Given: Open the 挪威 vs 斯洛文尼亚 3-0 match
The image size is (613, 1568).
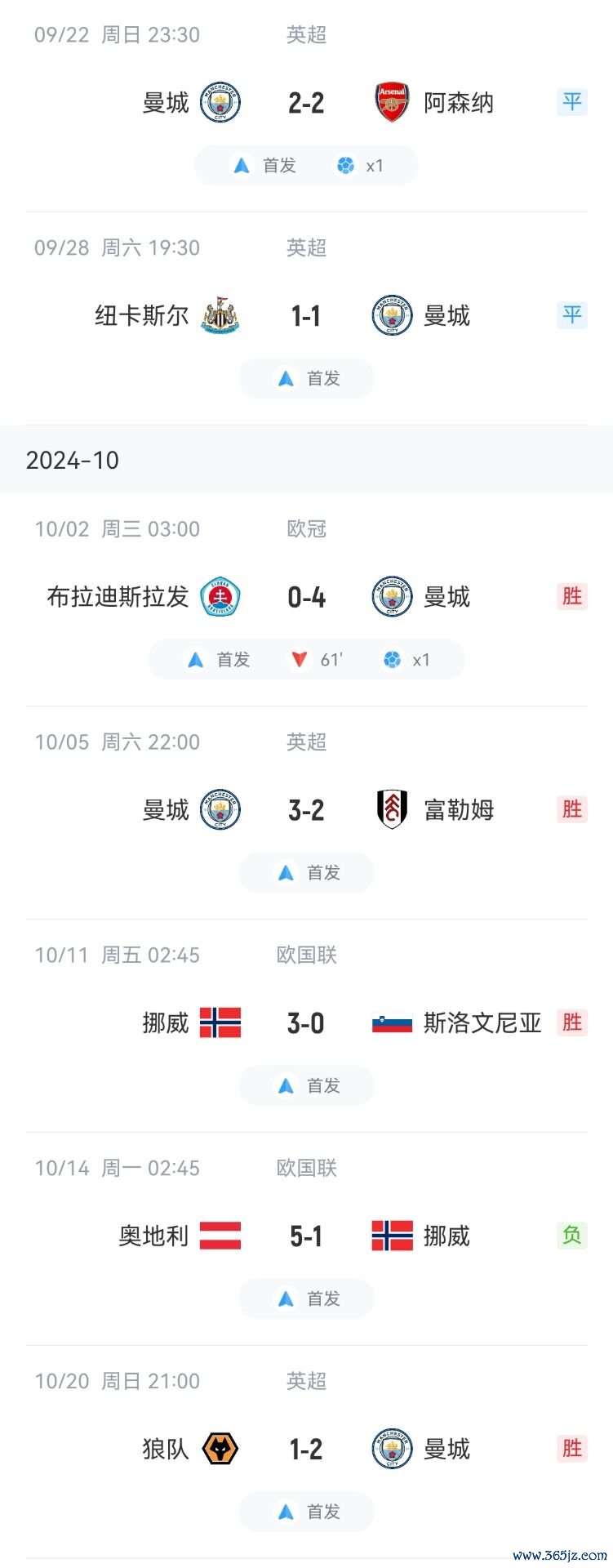Looking at the screenshot, I should tap(306, 1023).
